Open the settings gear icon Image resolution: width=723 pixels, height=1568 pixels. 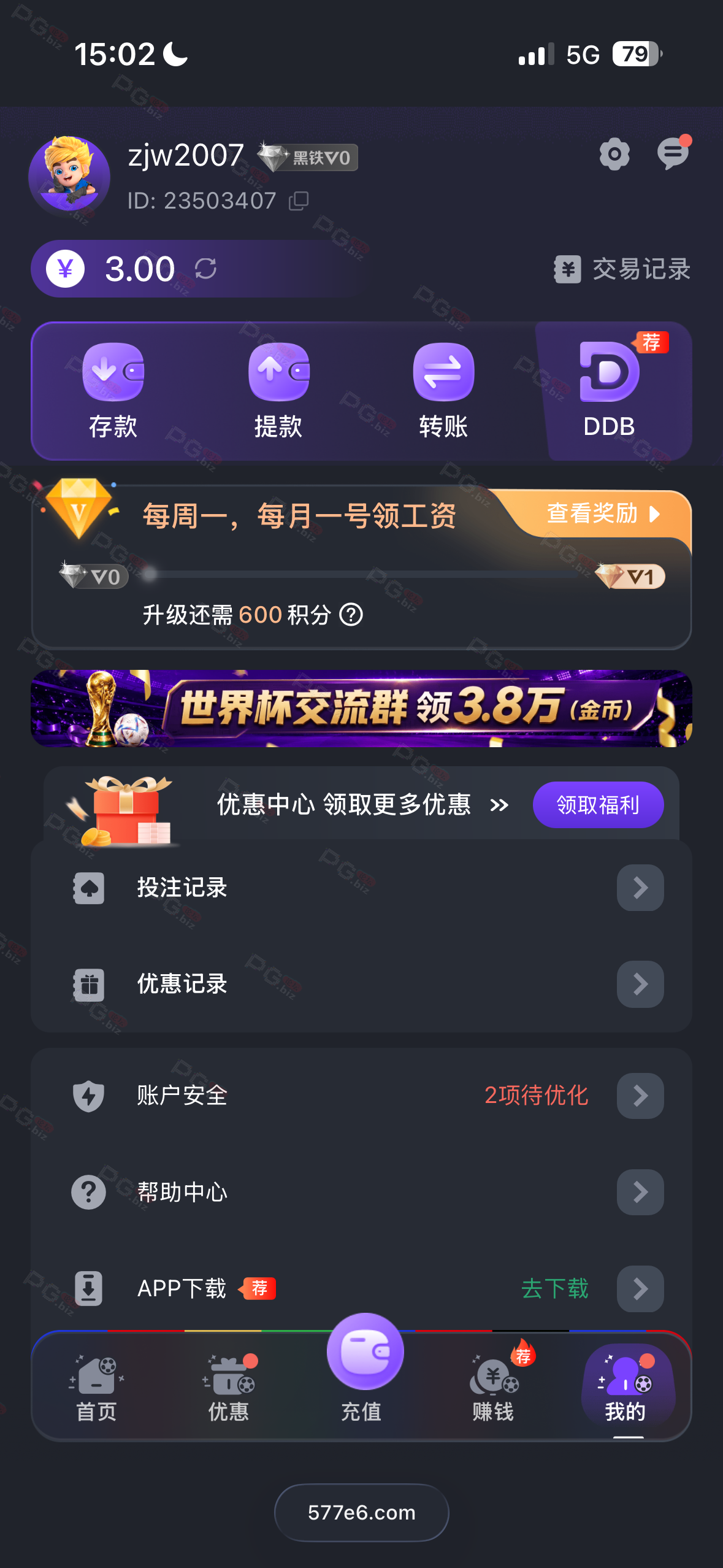click(x=614, y=154)
